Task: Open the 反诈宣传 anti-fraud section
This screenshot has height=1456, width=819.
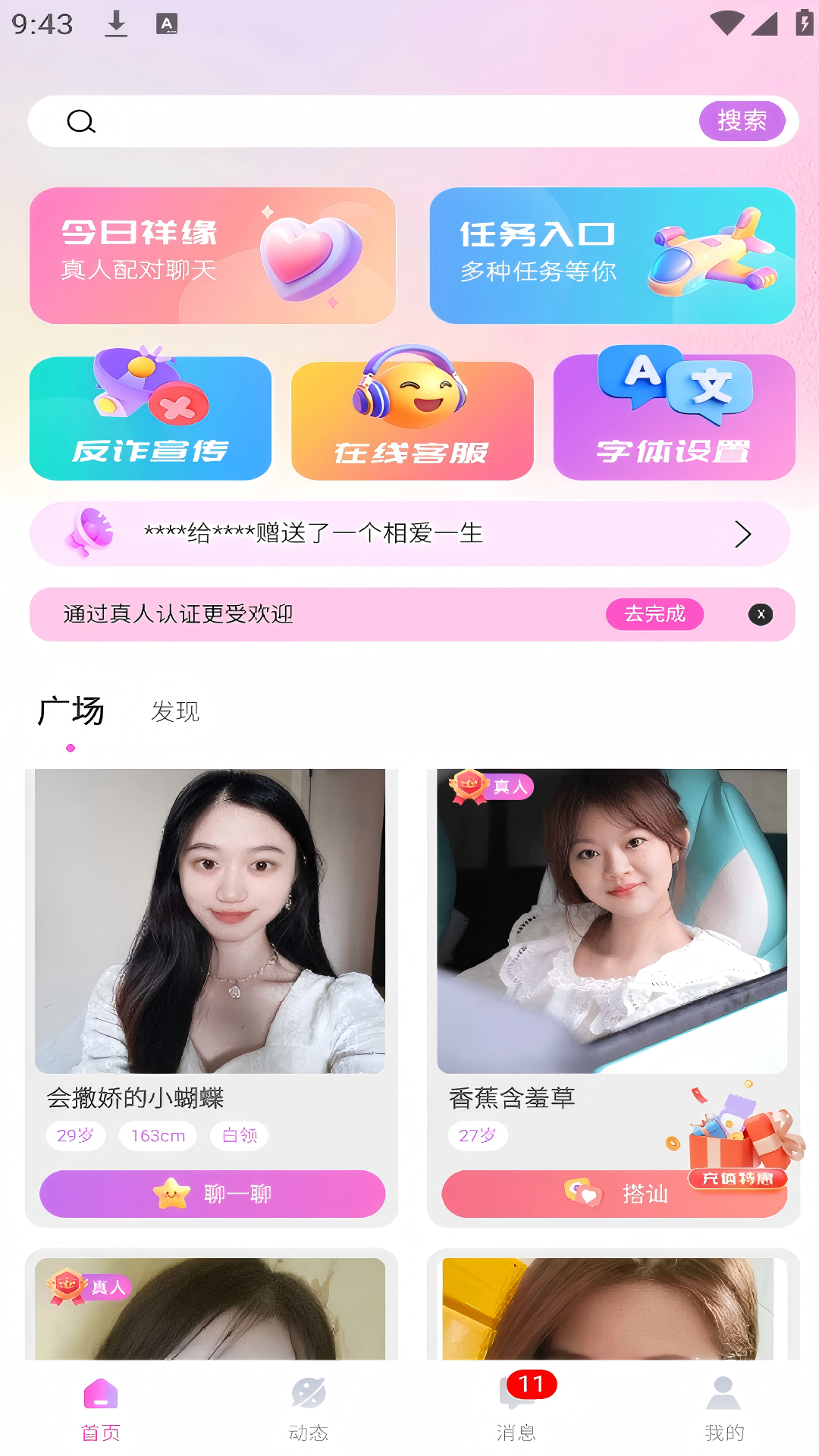Action: point(149,418)
